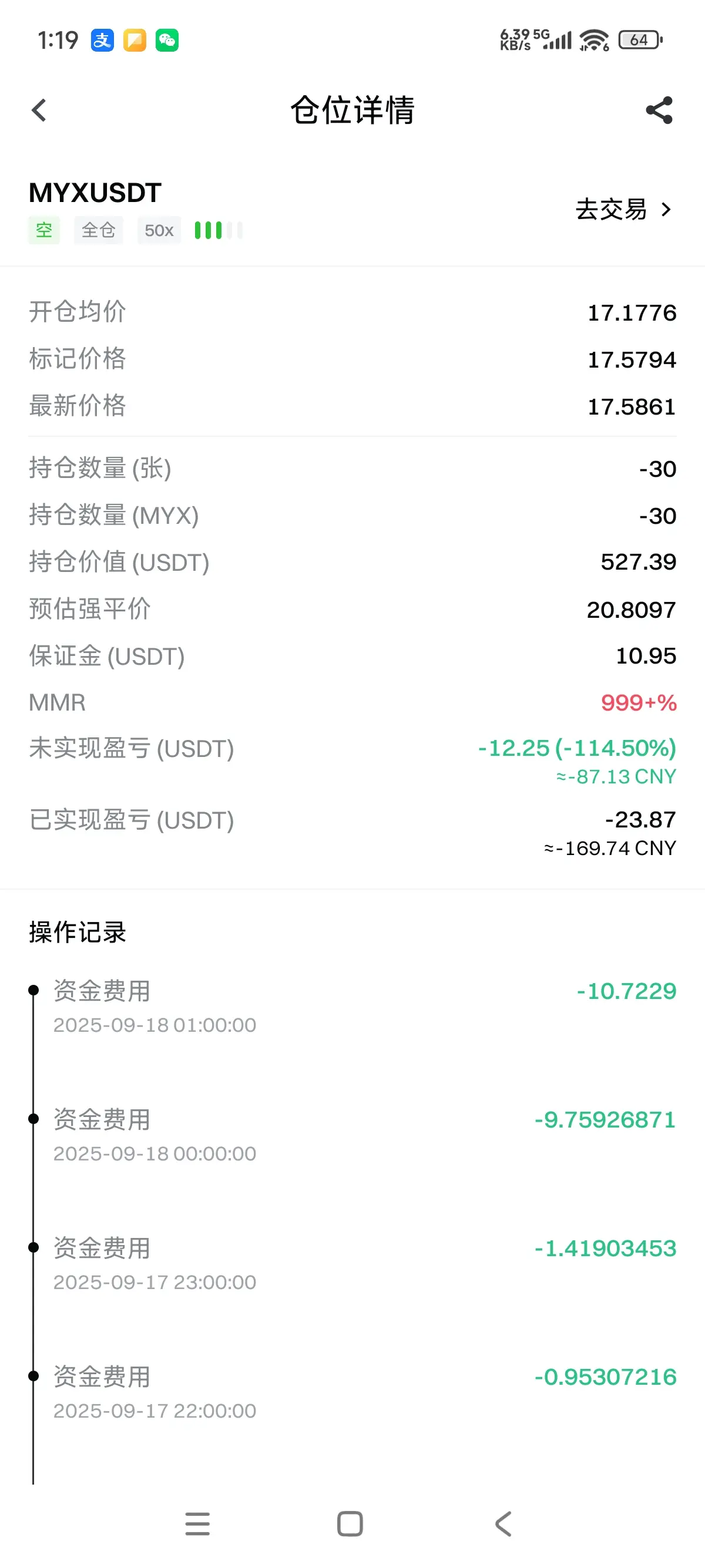The height and width of the screenshot is (1568, 705).
Task: Open 去交易 to trade MYXUSDT
Action: click(x=623, y=210)
